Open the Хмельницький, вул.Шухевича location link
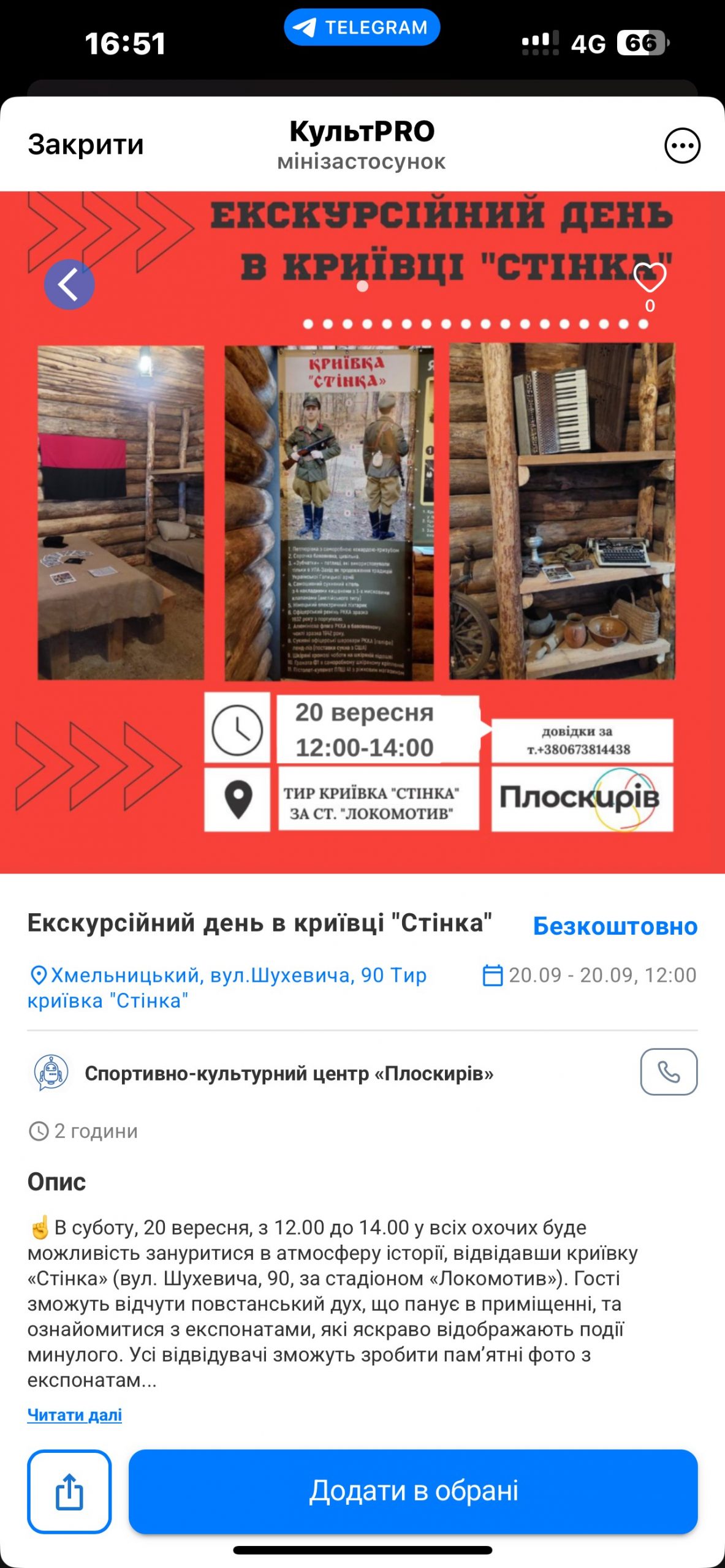Screen dimensions: 725x1568 pos(227,987)
